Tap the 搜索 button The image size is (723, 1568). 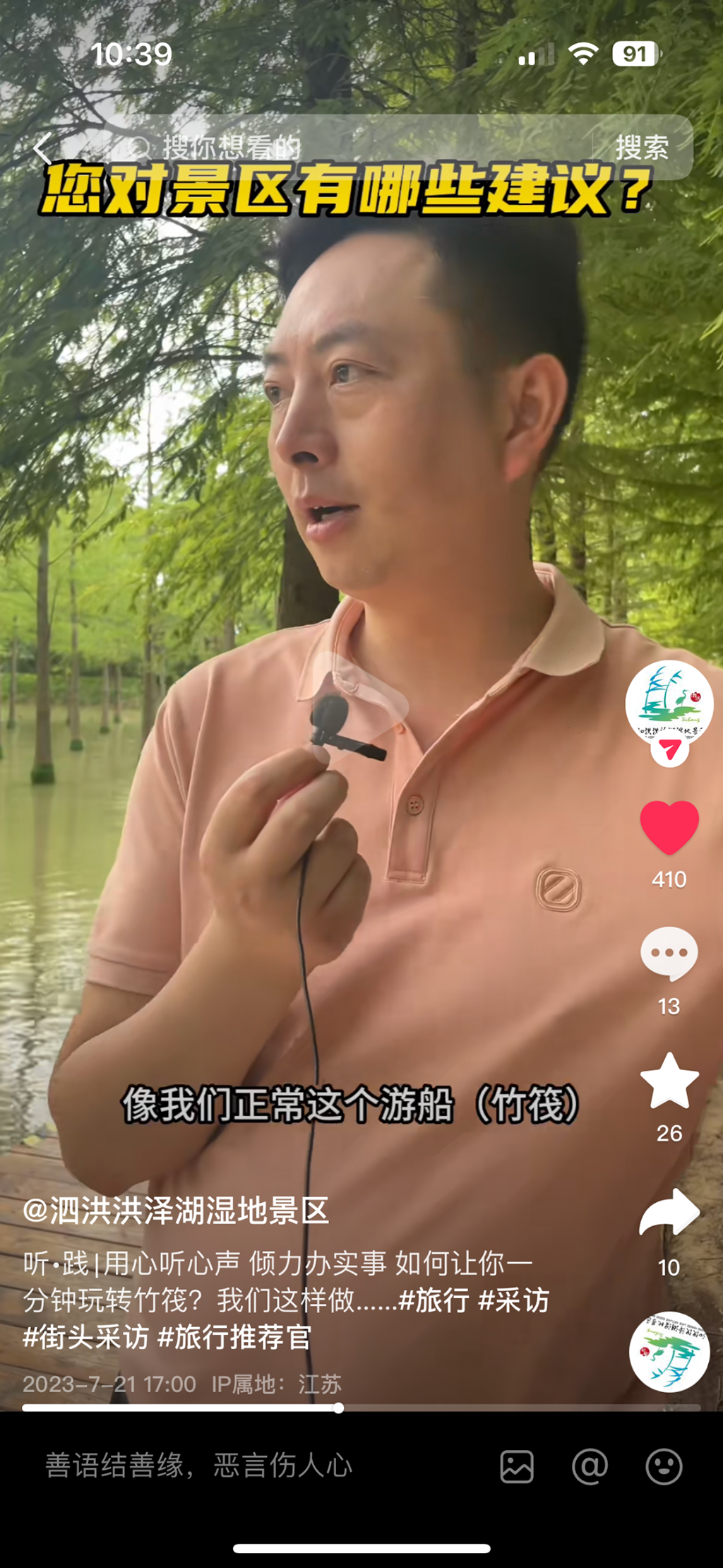tap(641, 148)
